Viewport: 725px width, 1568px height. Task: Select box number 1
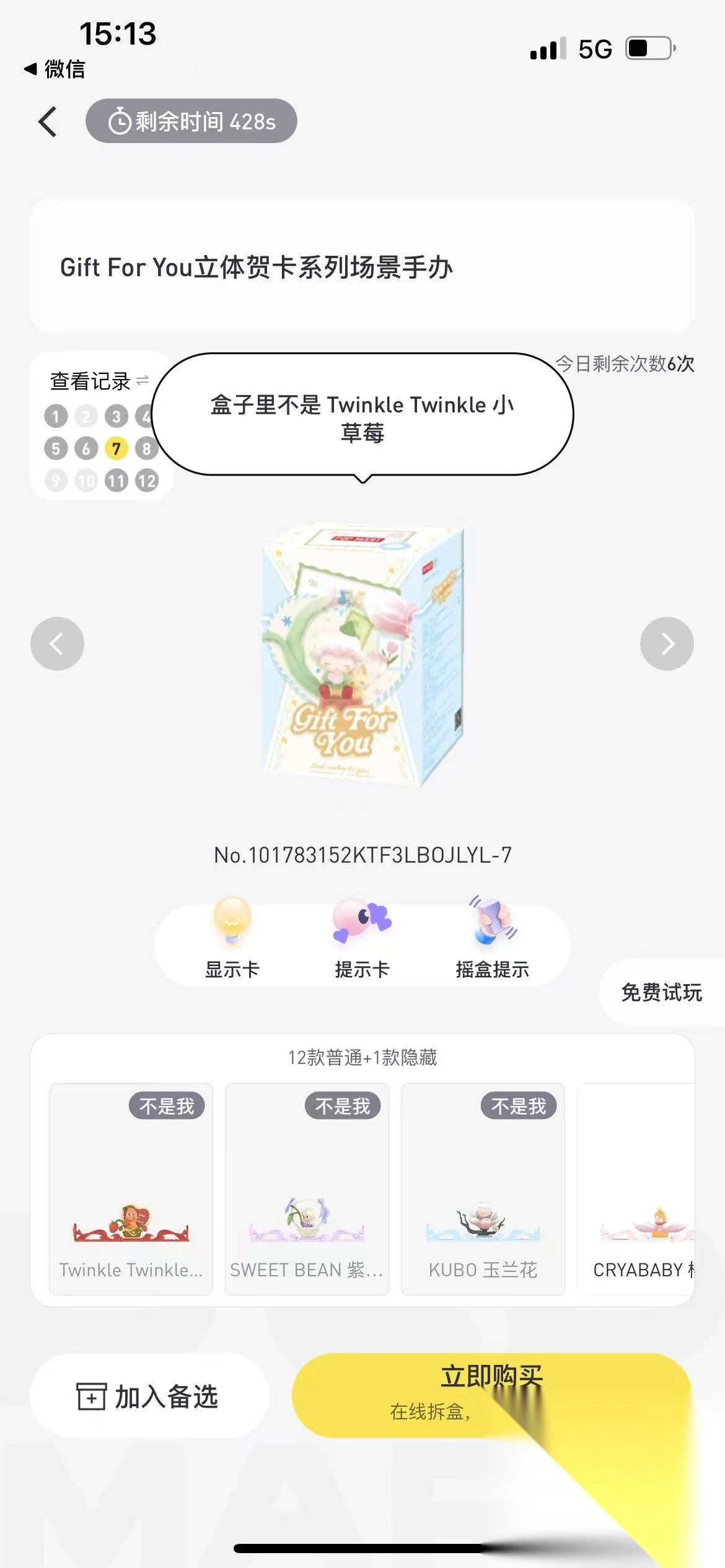pyautogui.click(x=56, y=416)
